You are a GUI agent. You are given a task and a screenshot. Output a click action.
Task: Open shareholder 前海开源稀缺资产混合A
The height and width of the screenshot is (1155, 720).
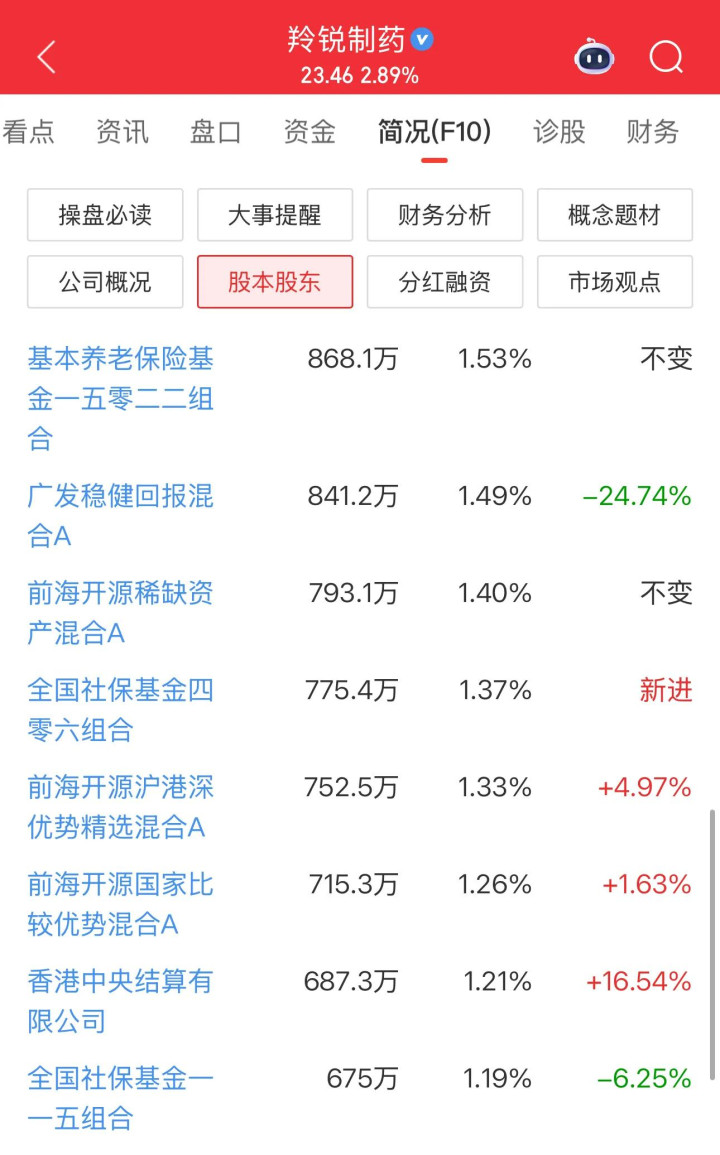tap(120, 613)
